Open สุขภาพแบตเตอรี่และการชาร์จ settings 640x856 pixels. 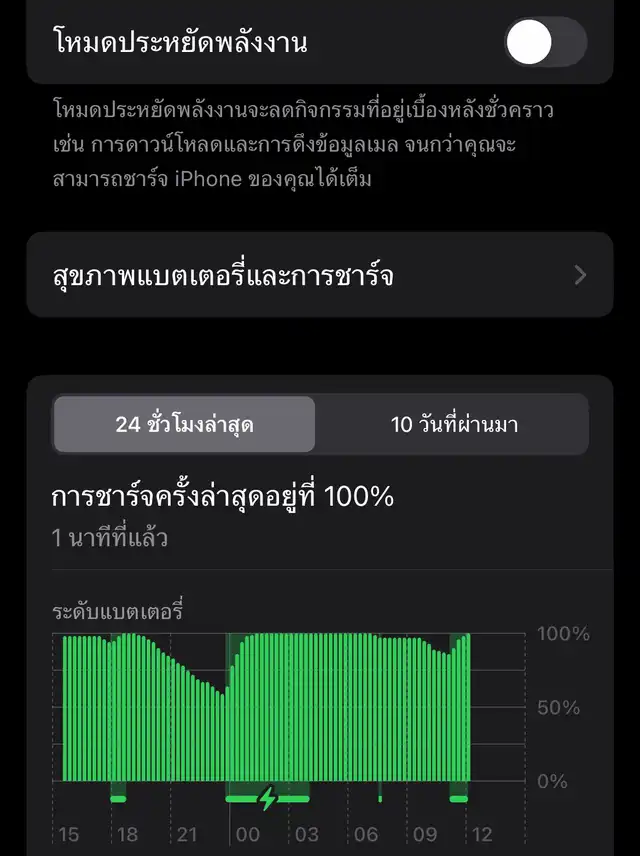coord(319,275)
